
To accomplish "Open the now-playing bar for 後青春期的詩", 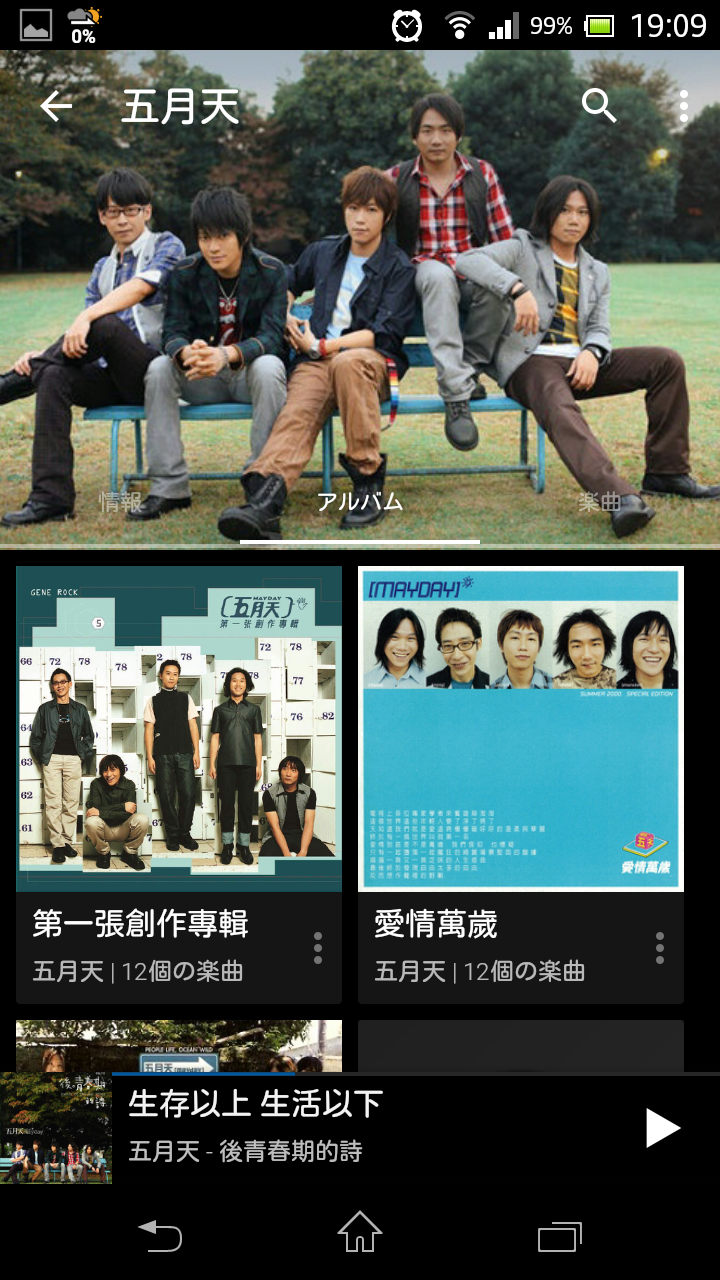I will coord(360,1128).
